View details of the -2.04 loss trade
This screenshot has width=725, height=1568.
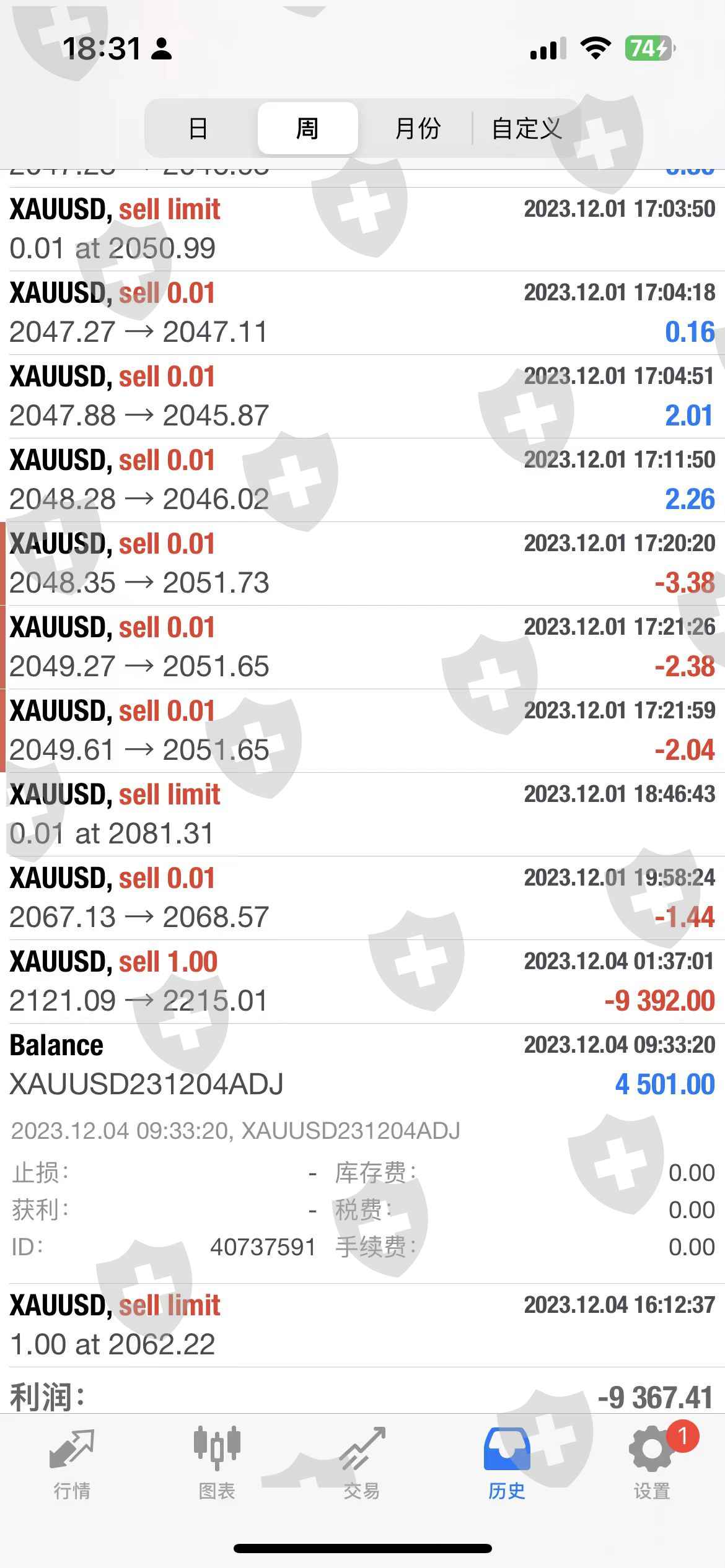pos(362,731)
